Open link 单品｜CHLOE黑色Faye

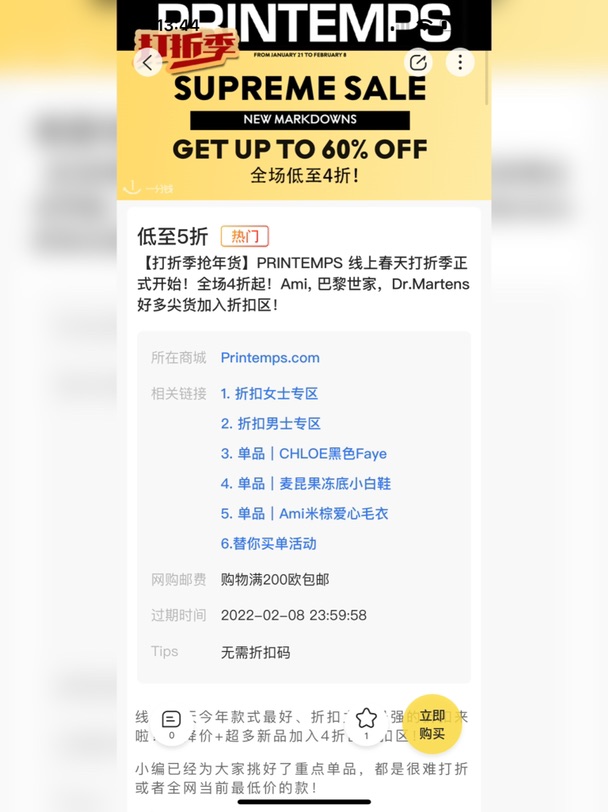click(303, 454)
